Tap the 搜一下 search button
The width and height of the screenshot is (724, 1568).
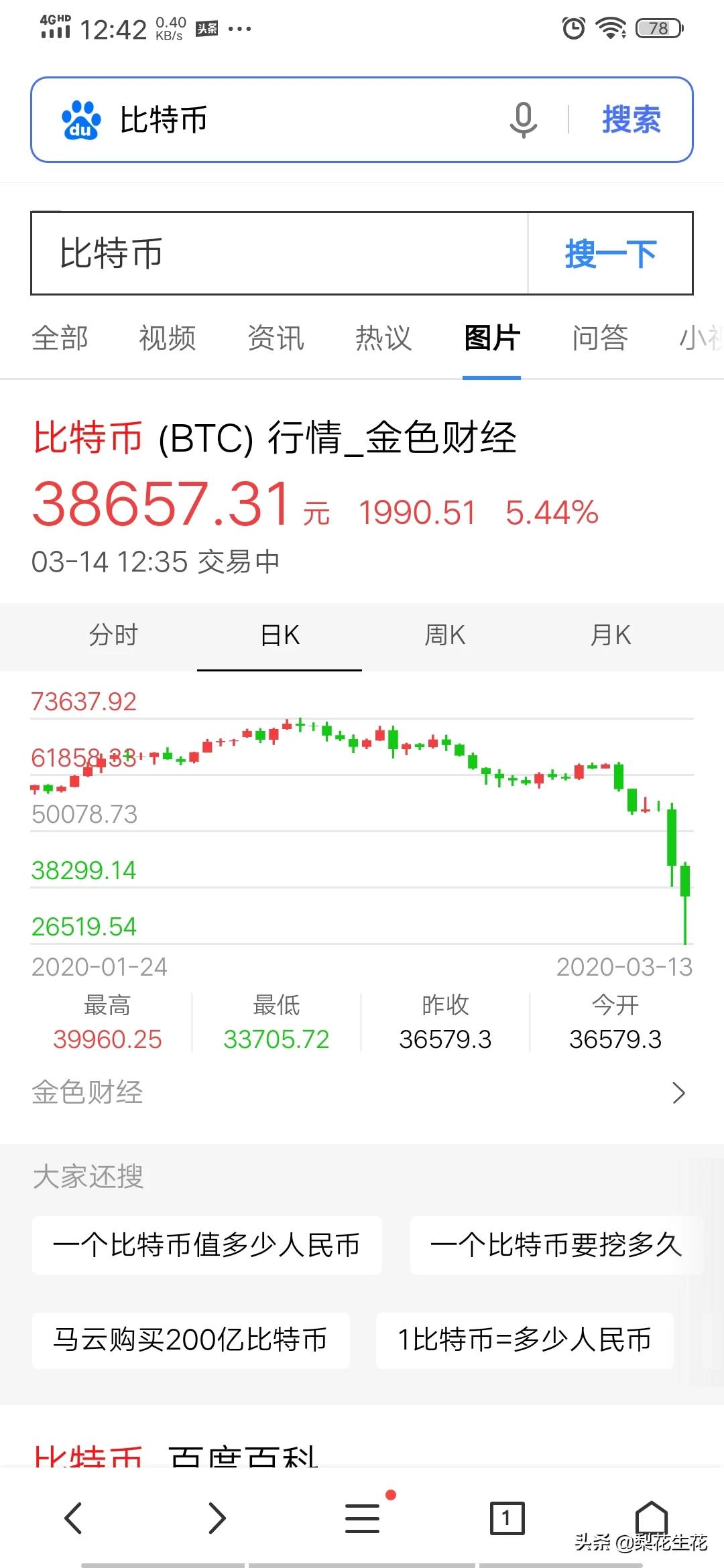click(x=610, y=253)
